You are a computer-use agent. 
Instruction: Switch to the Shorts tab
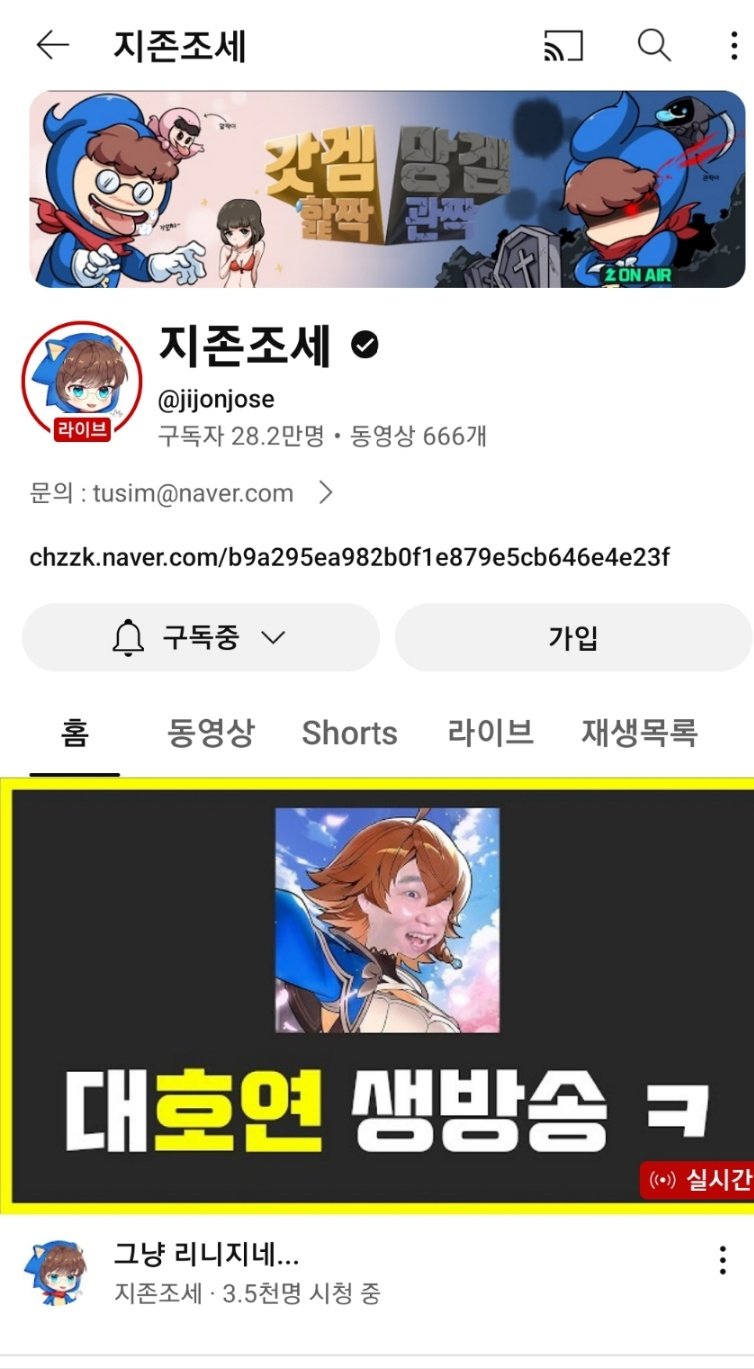(349, 733)
